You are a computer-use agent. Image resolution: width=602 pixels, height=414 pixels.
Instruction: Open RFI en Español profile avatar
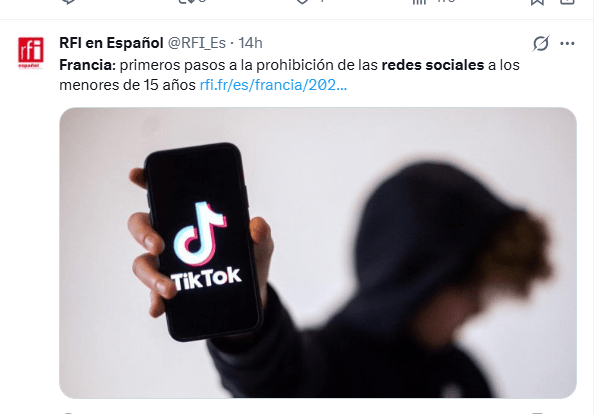(31, 52)
